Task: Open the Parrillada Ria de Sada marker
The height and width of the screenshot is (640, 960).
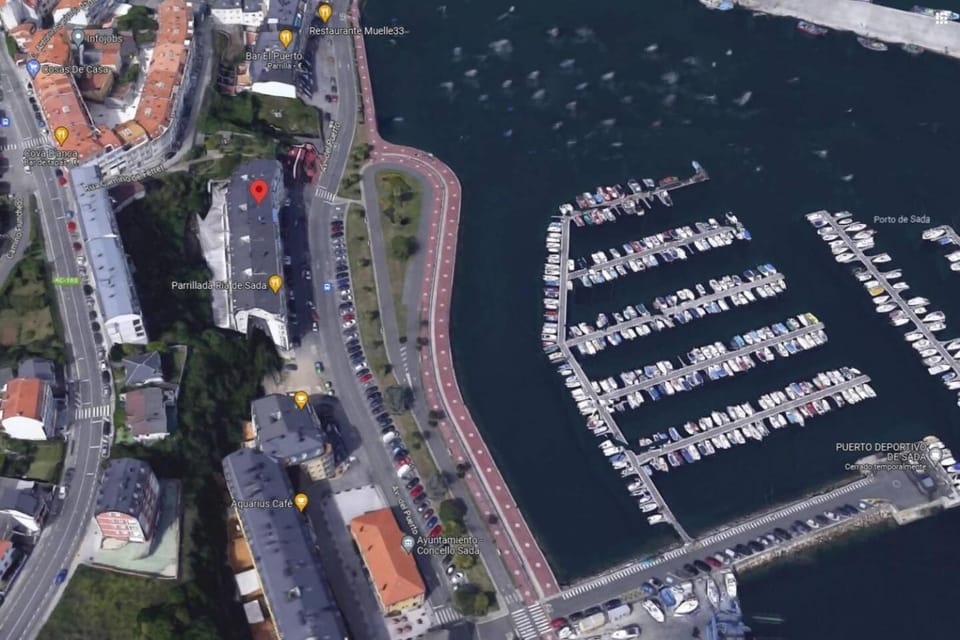Action: (x=275, y=284)
